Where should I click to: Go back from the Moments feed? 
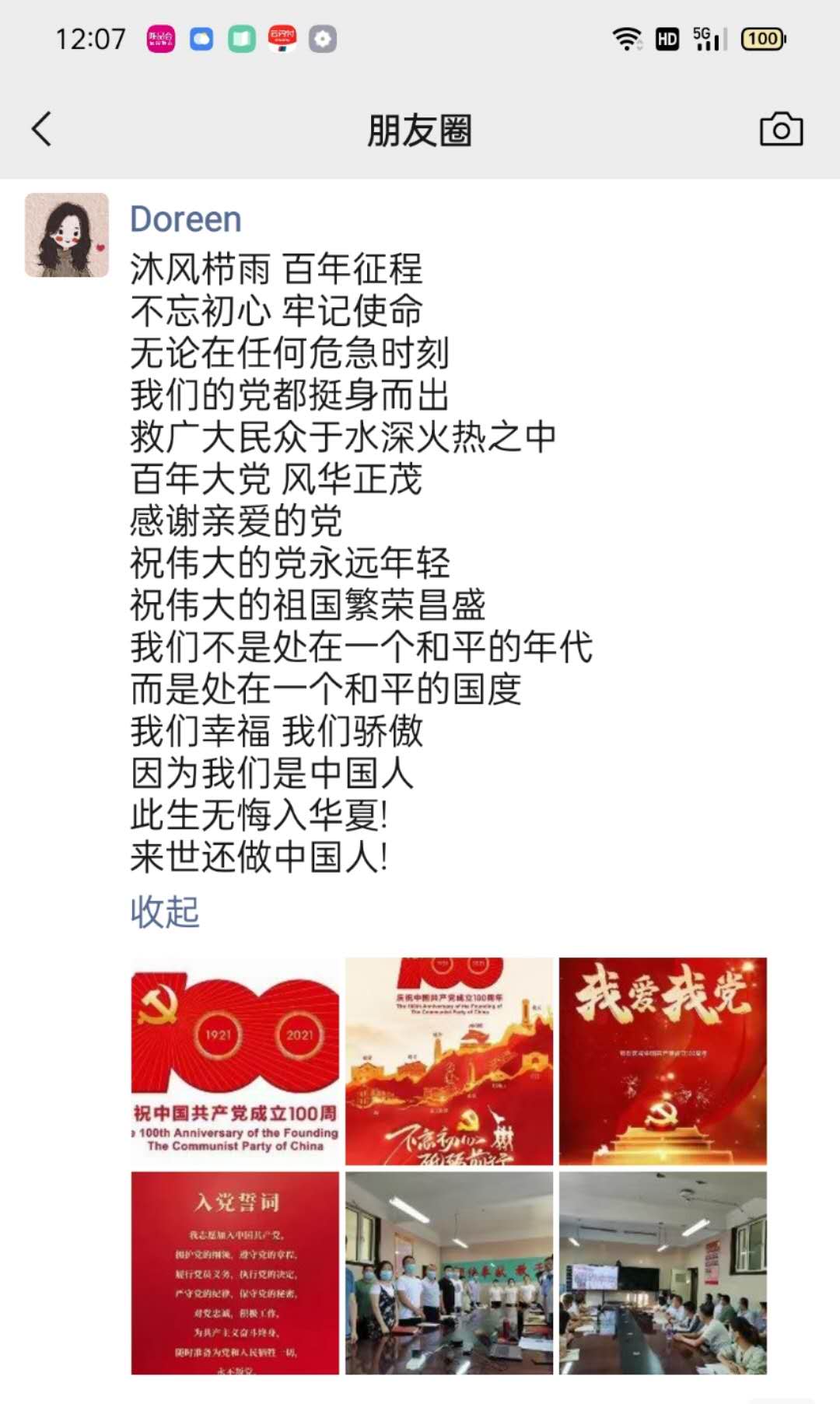pyautogui.click(x=43, y=129)
